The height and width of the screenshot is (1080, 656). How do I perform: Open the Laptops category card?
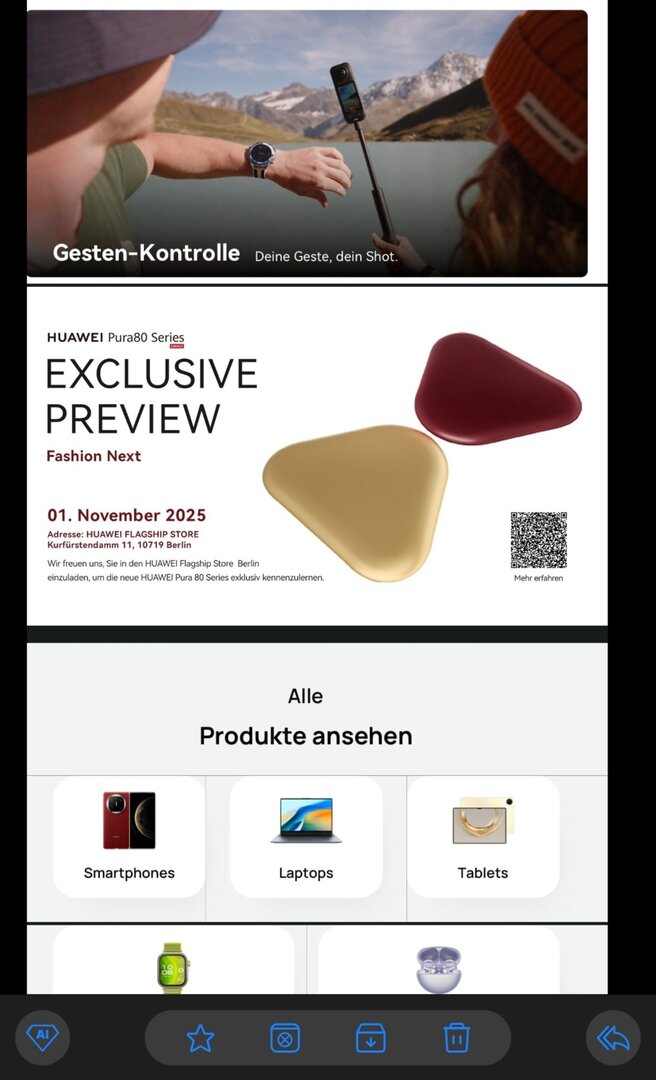pyautogui.click(x=306, y=837)
